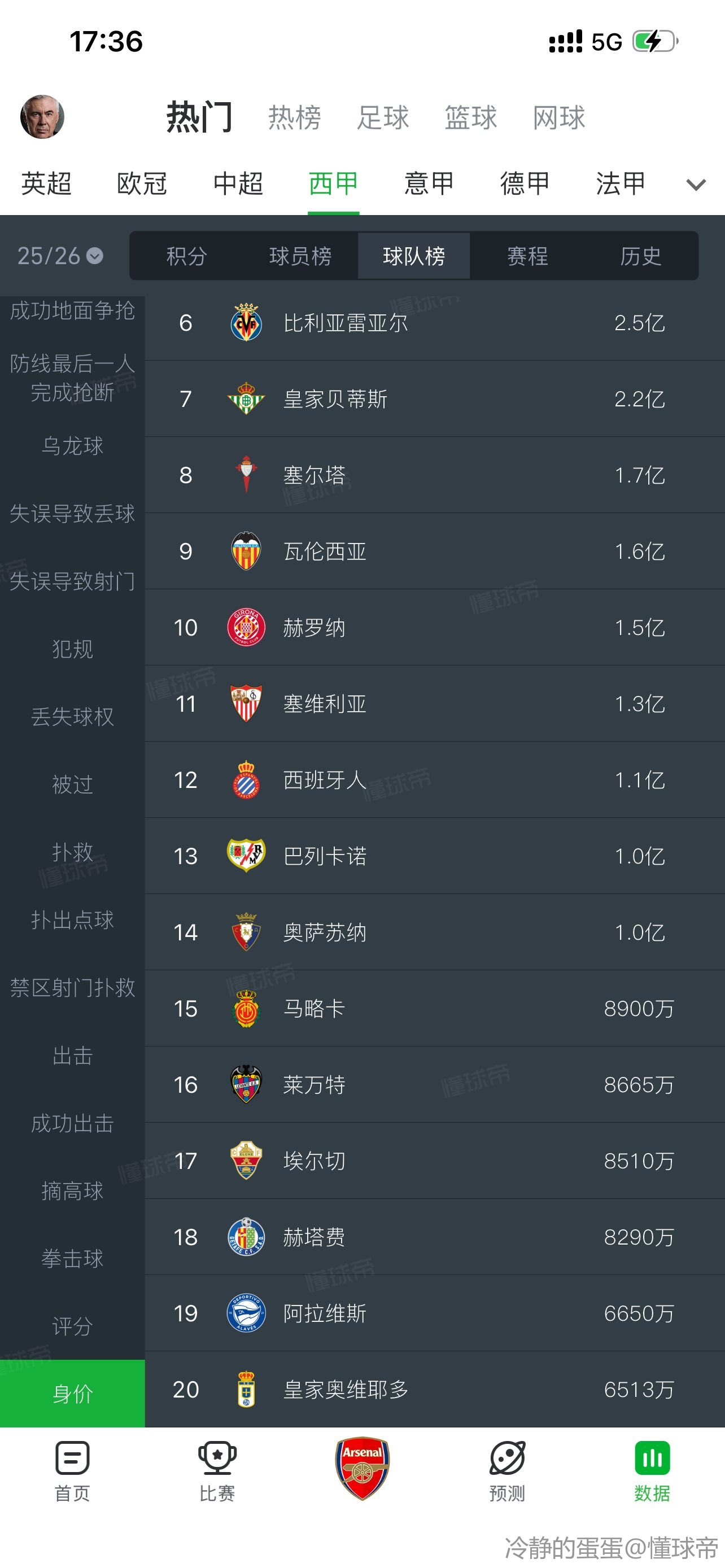The image size is (725, 1568).
Task: Switch to the 积分 segment
Action: click(187, 256)
